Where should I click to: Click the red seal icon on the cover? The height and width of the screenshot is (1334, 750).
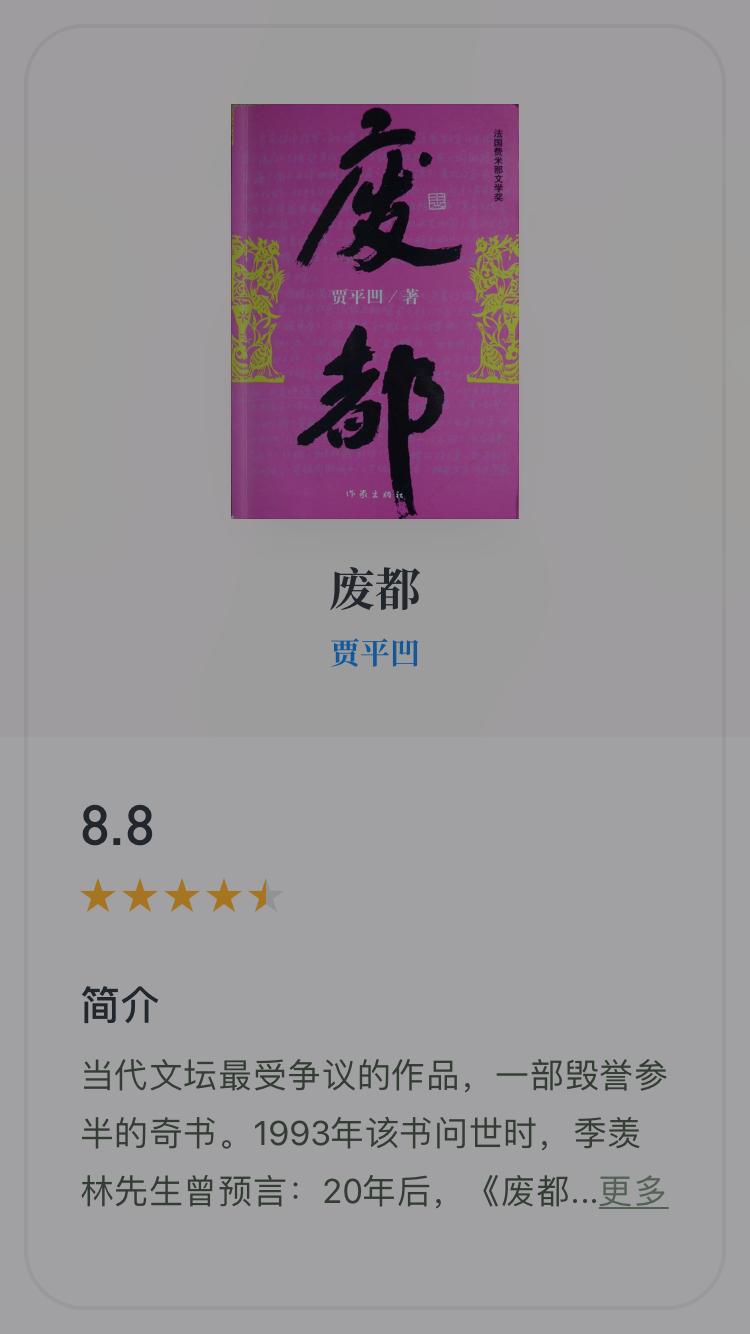tap(437, 200)
